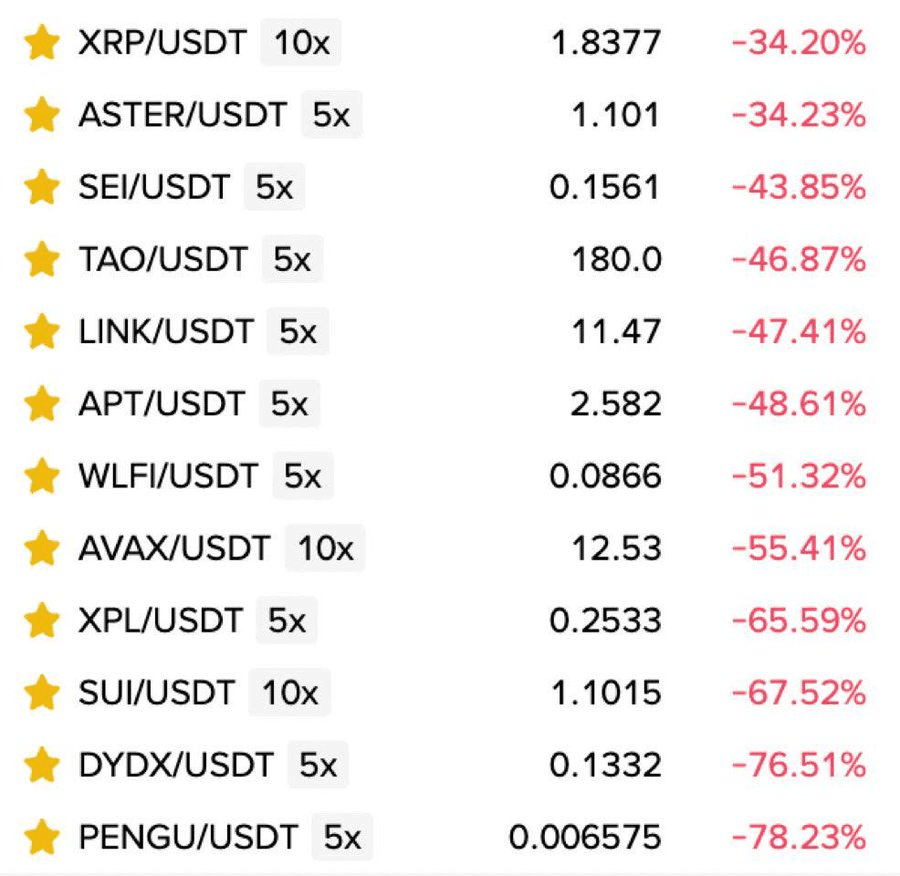
Task: Select the TAO/USDT row
Action: pos(162,260)
